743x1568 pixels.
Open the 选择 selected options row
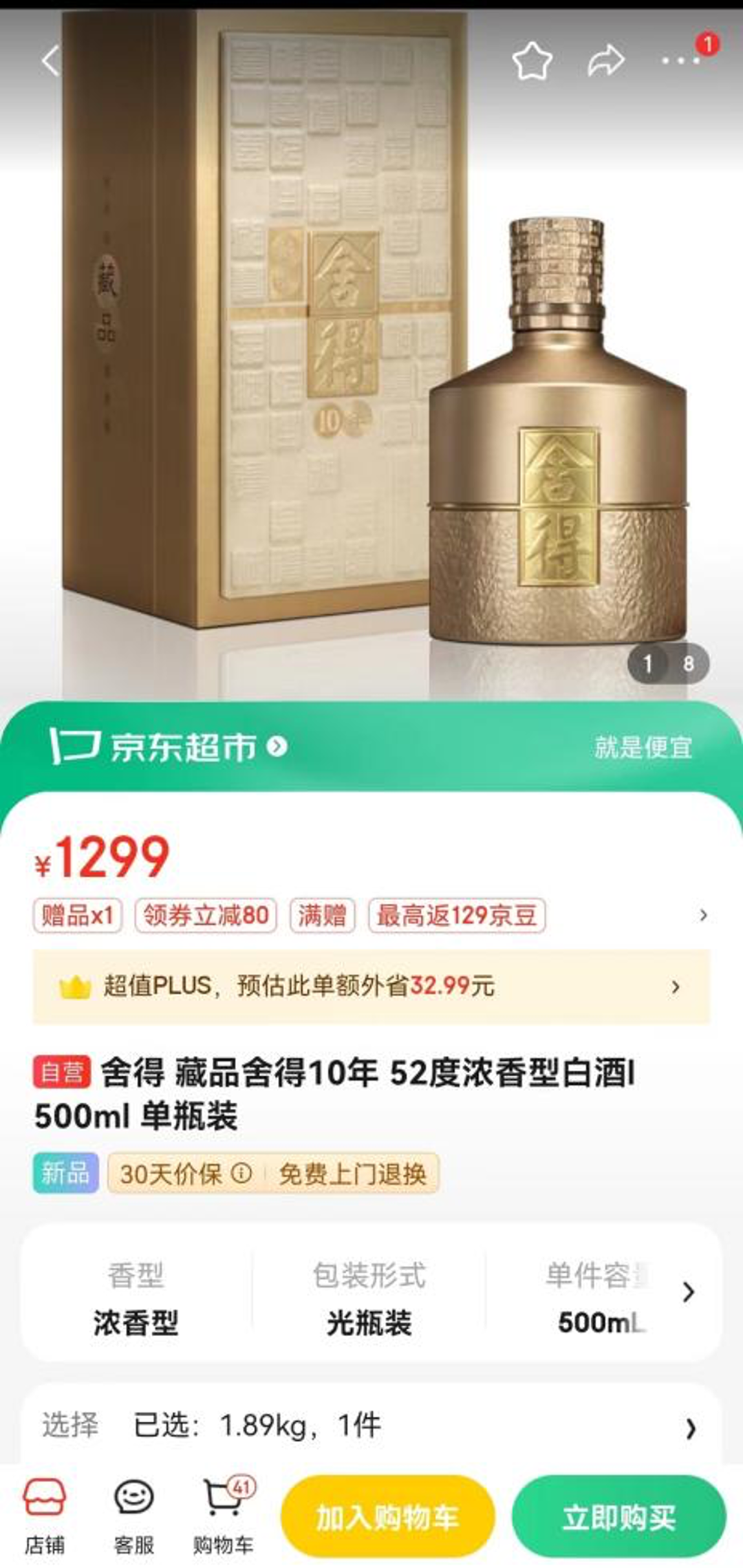coord(371,1425)
